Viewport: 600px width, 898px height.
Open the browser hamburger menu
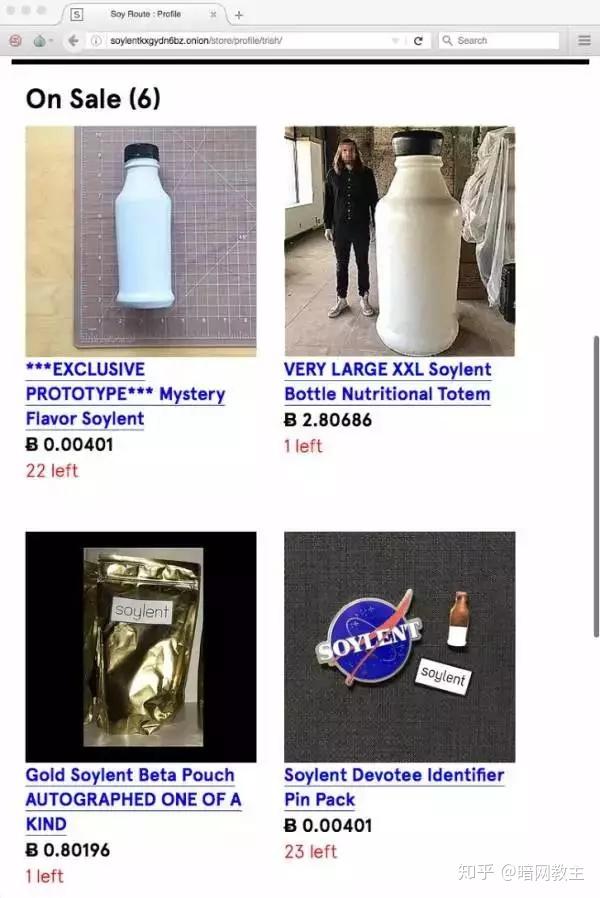pos(585,41)
